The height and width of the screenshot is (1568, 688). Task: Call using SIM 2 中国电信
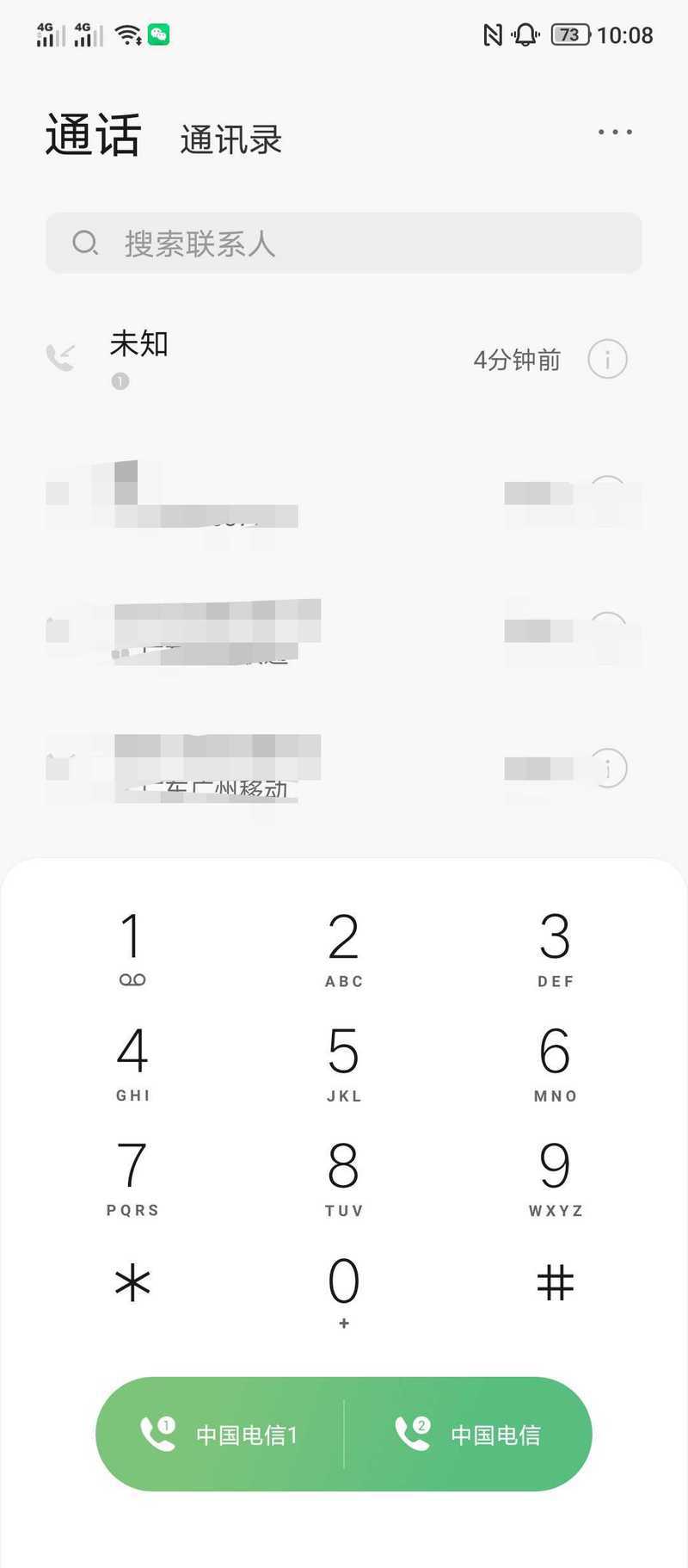click(x=469, y=1434)
